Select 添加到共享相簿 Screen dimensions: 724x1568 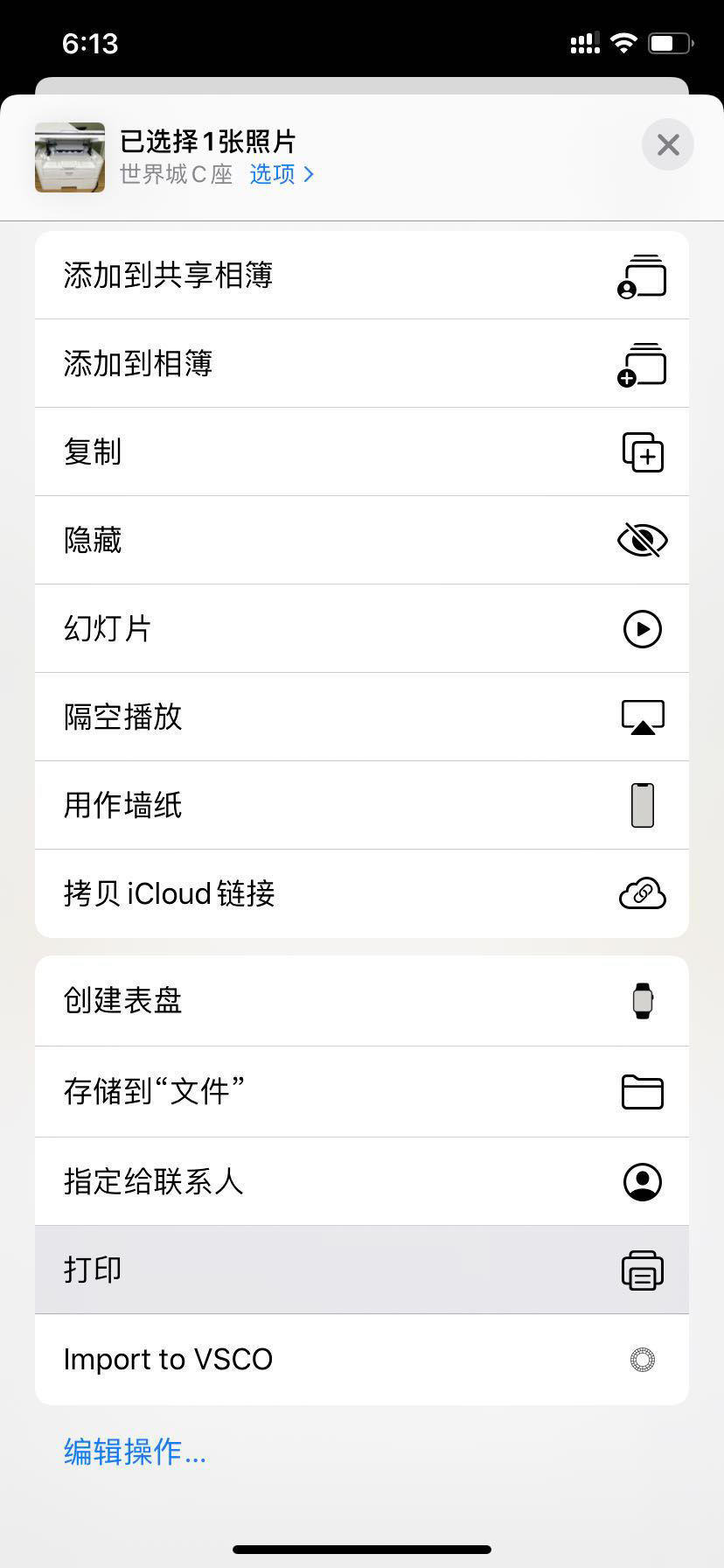coord(362,276)
